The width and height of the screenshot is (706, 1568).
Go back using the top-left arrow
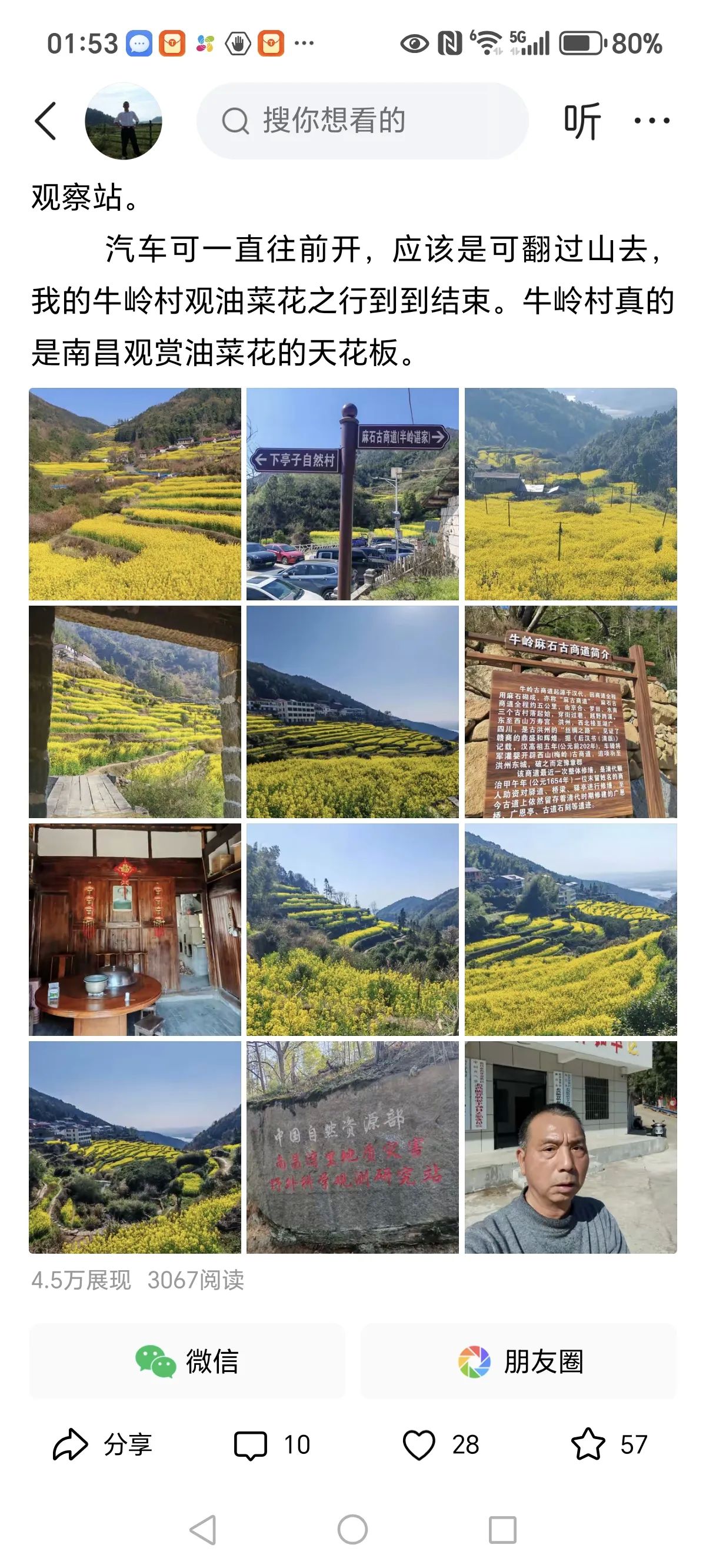(x=46, y=121)
